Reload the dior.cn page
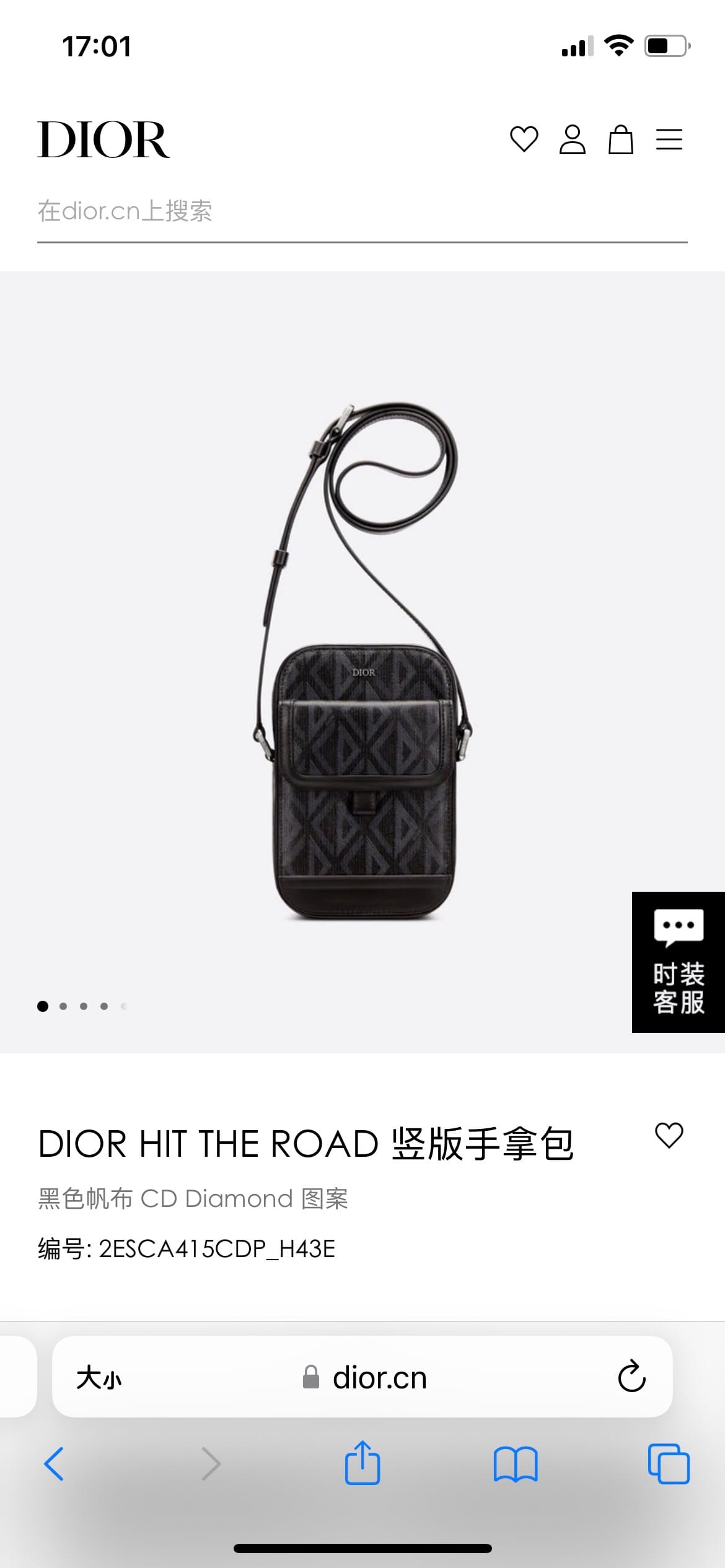Image resolution: width=725 pixels, height=1568 pixels. pos(631,1377)
